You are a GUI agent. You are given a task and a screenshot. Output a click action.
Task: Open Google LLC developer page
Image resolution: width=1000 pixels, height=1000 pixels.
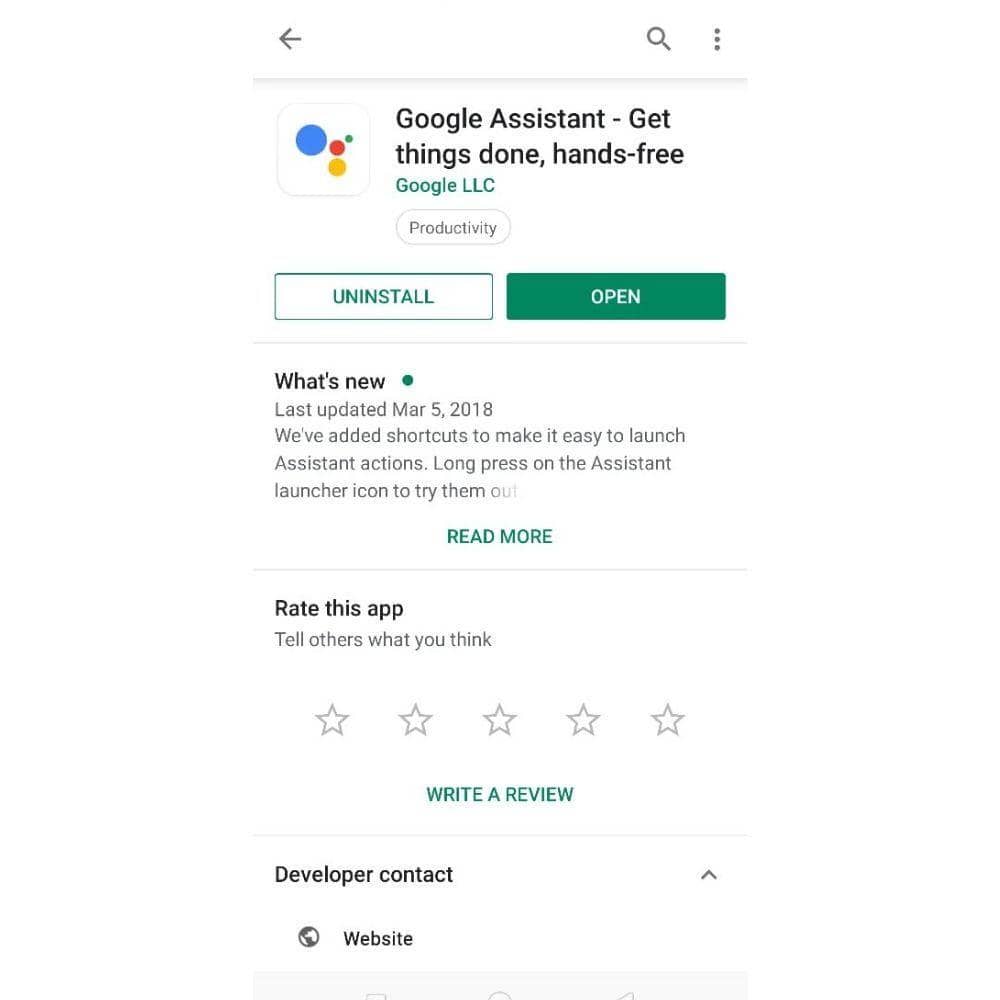pyautogui.click(x=445, y=185)
